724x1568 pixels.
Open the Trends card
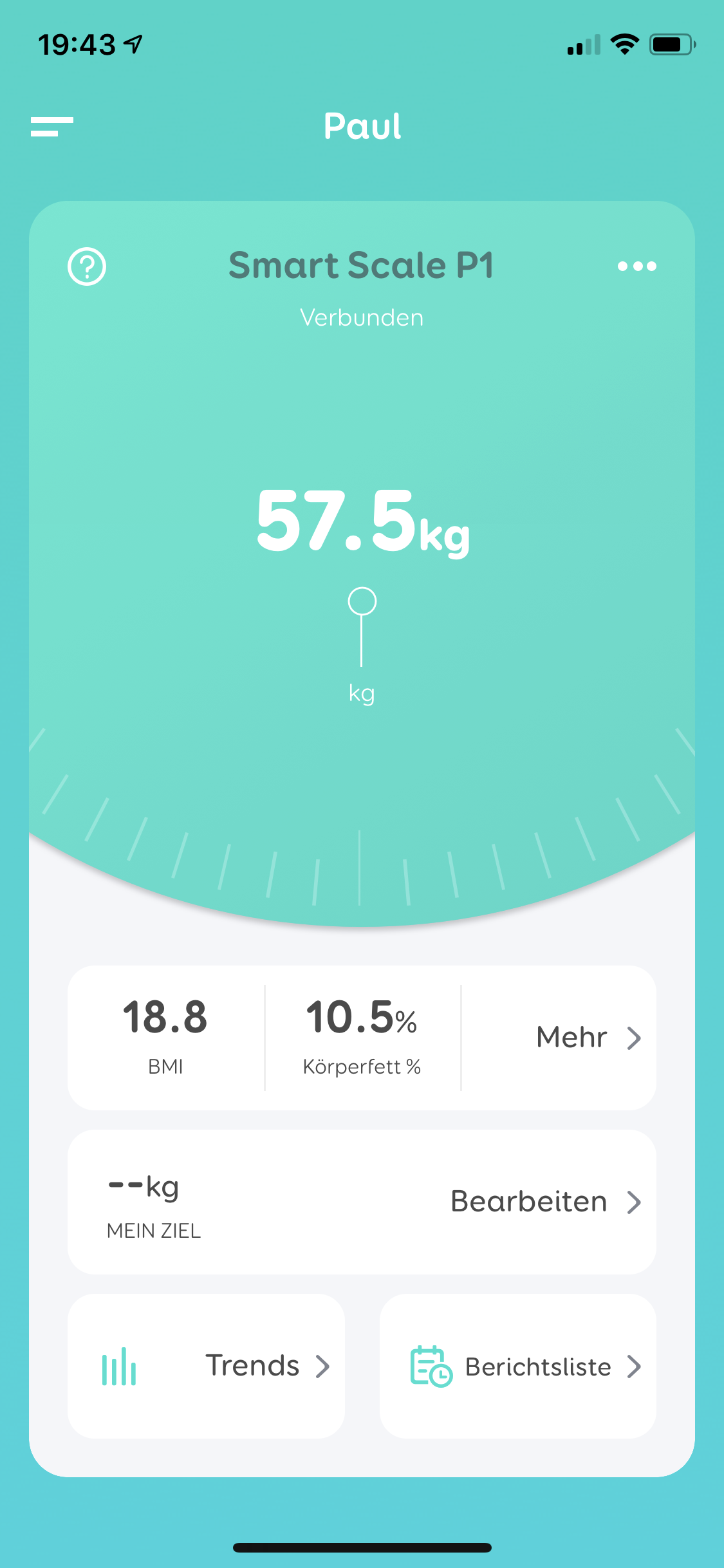pos(206,1366)
